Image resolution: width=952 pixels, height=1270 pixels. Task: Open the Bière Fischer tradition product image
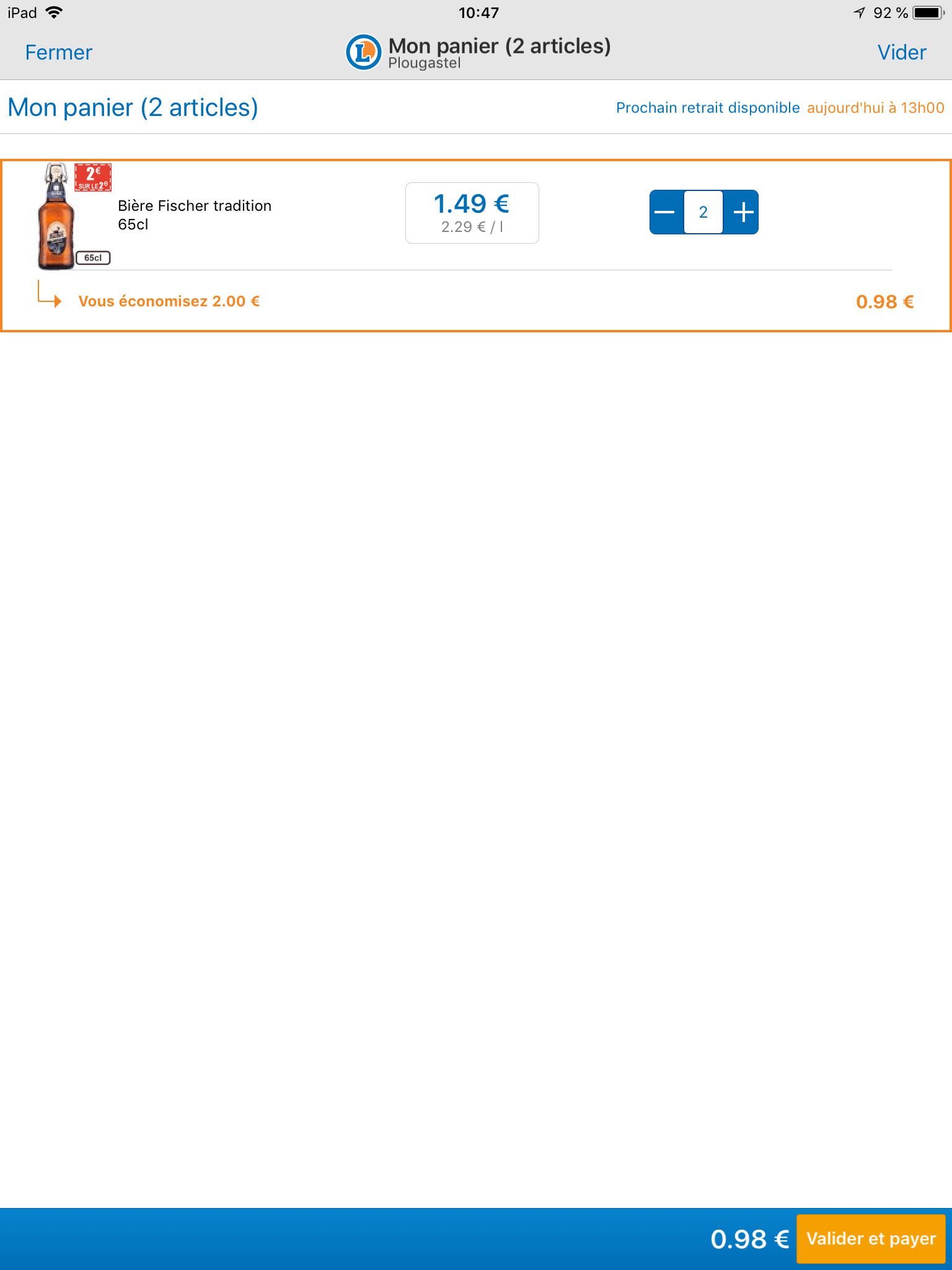[x=57, y=216]
